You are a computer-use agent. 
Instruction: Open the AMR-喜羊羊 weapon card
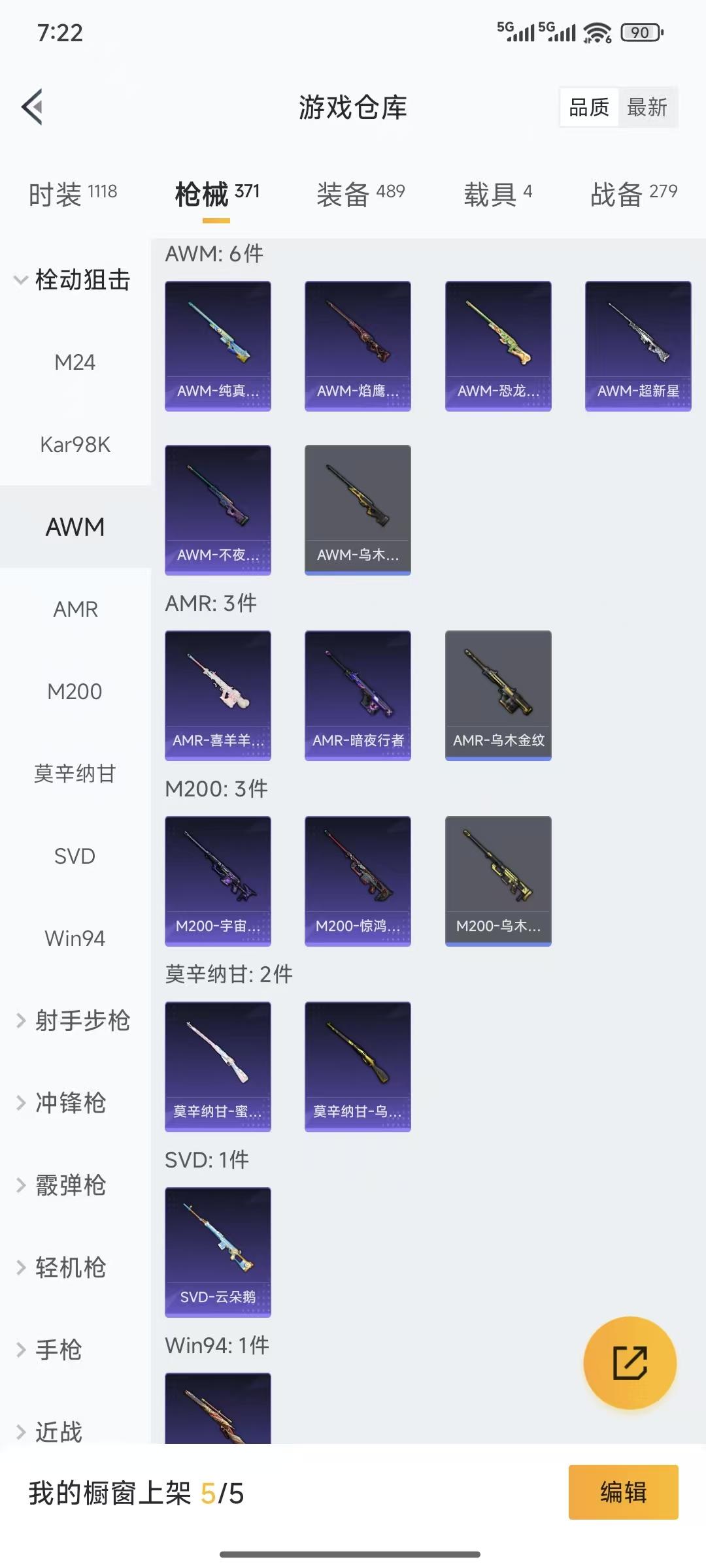point(218,694)
